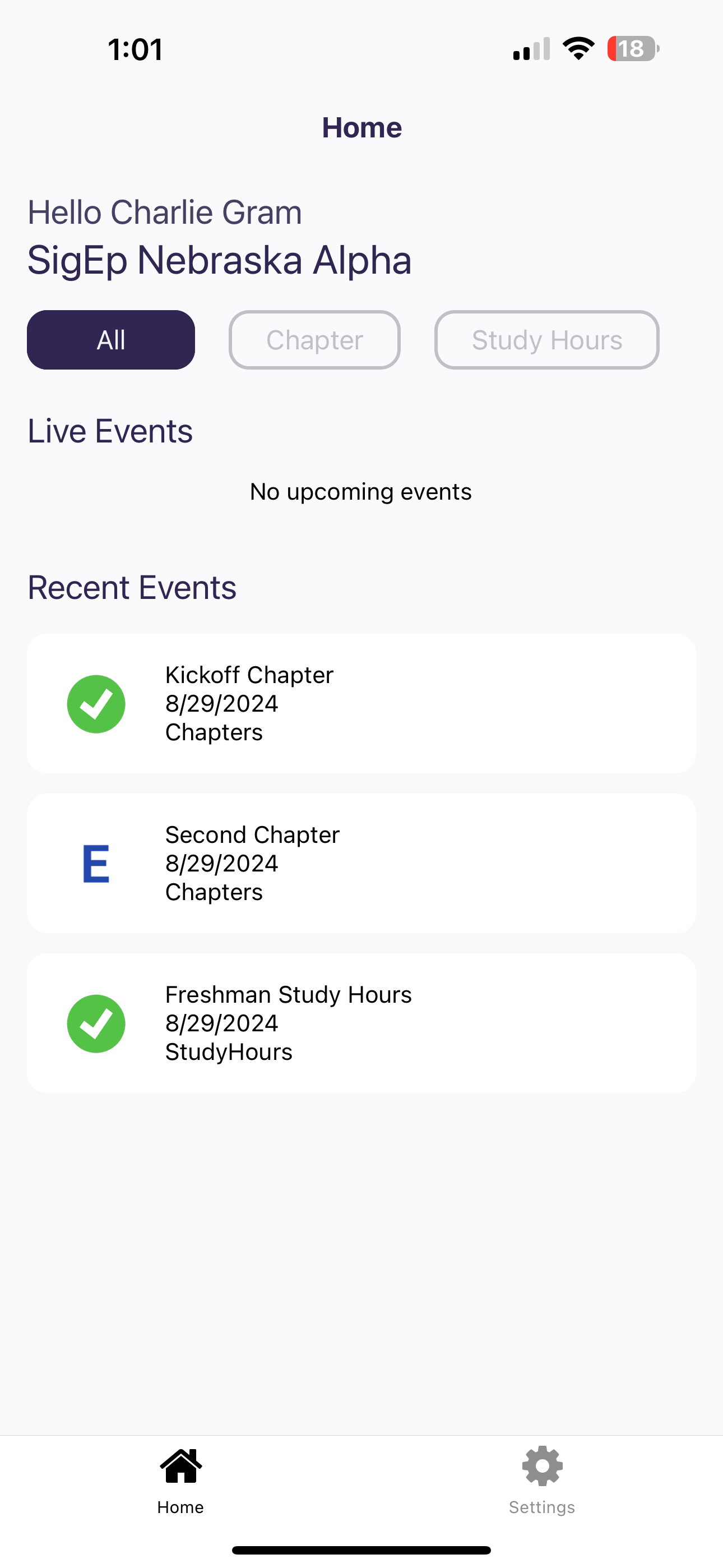This screenshot has width=723, height=1568.
Task: Tap the Wi-Fi icon in status bar
Action: pyautogui.click(x=577, y=49)
